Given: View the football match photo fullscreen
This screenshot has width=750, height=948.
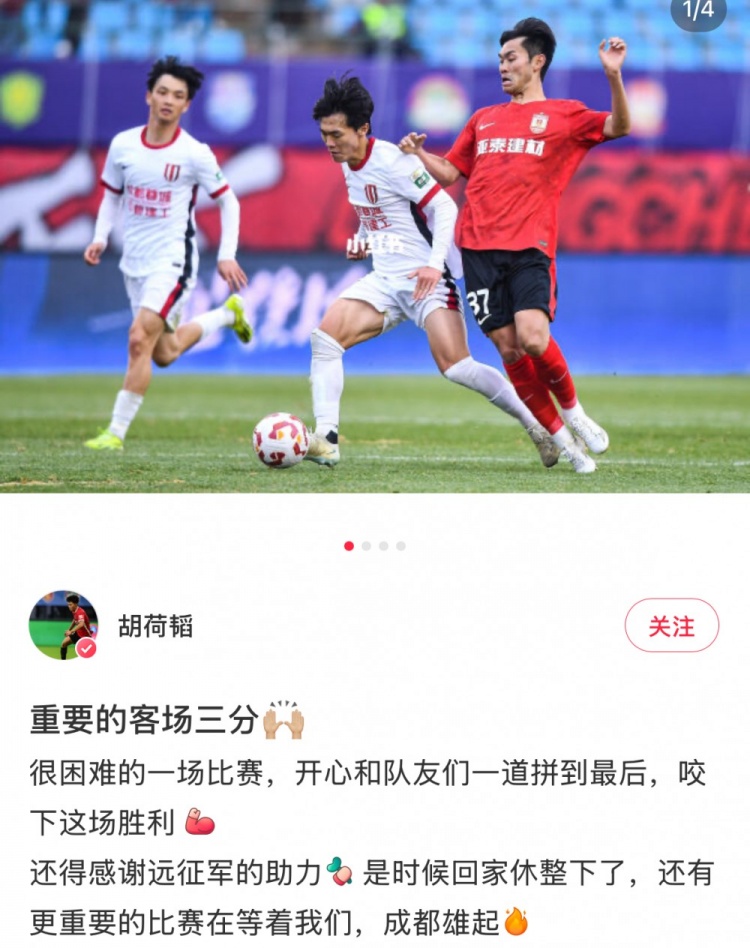Looking at the screenshot, I should [x=375, y=250].
